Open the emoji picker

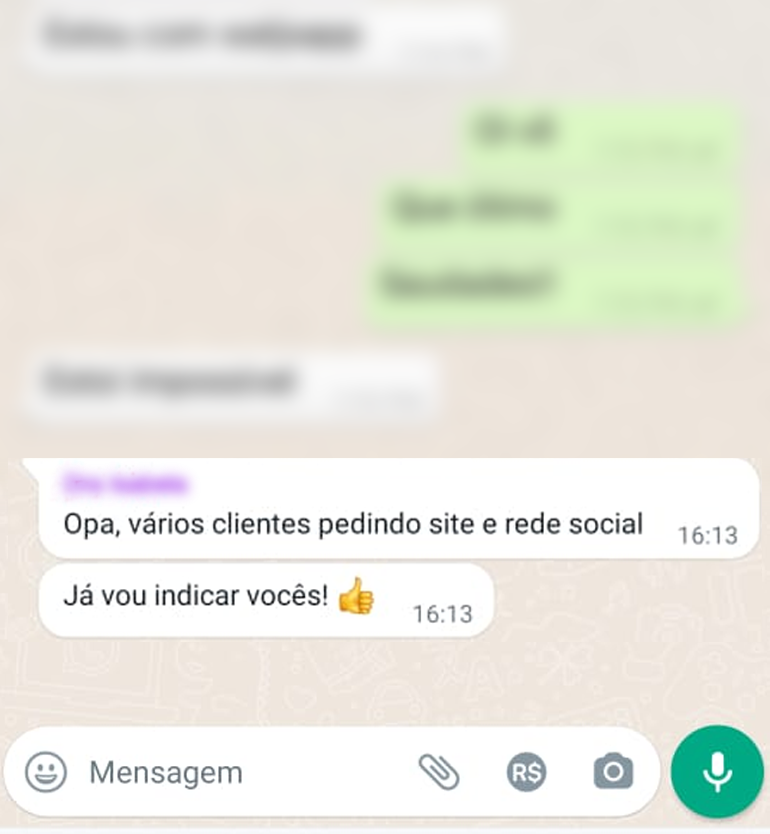[x=46, y=772]
